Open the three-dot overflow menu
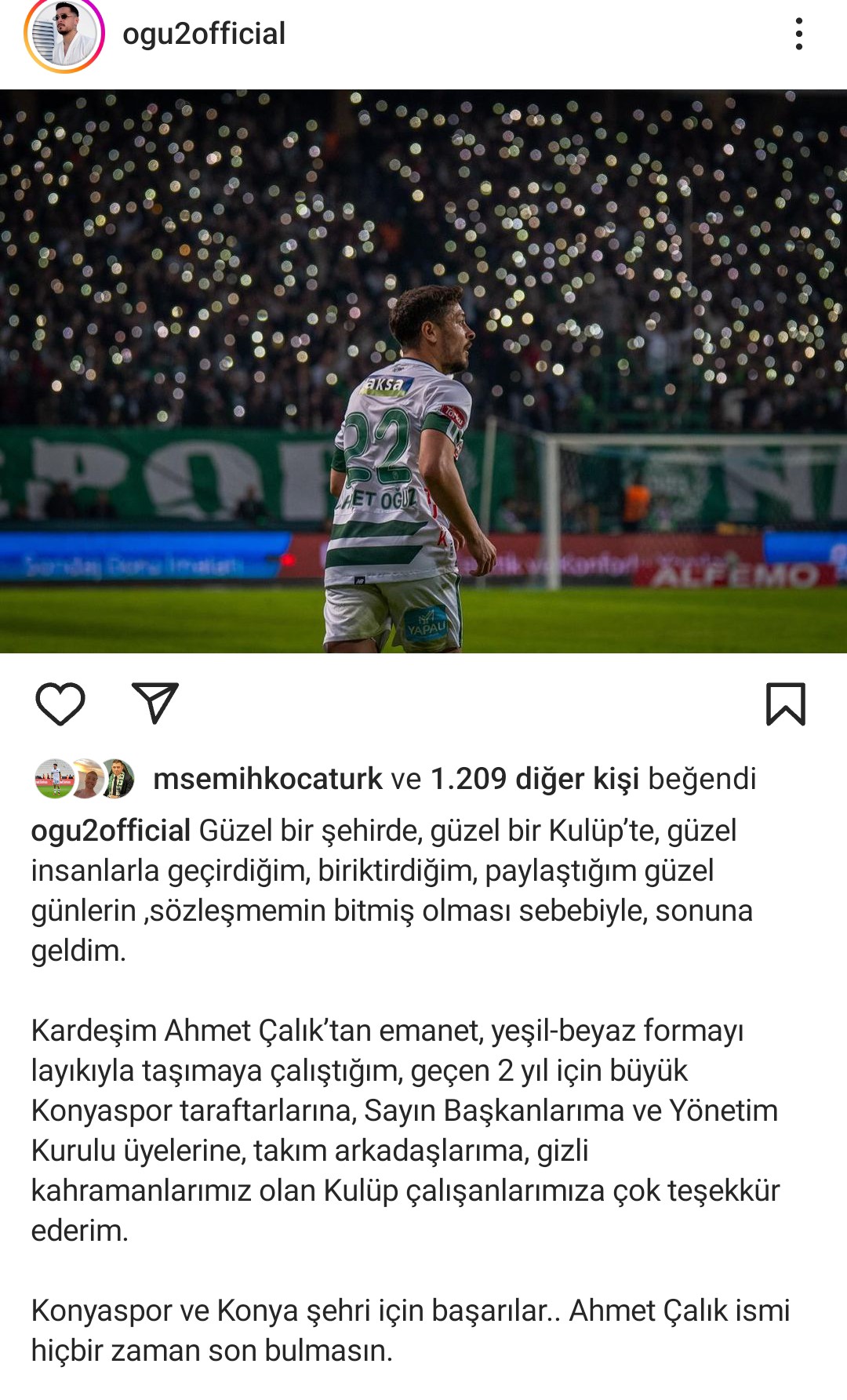Viewport: 847px width, 1400px height. tap(798, 35)
